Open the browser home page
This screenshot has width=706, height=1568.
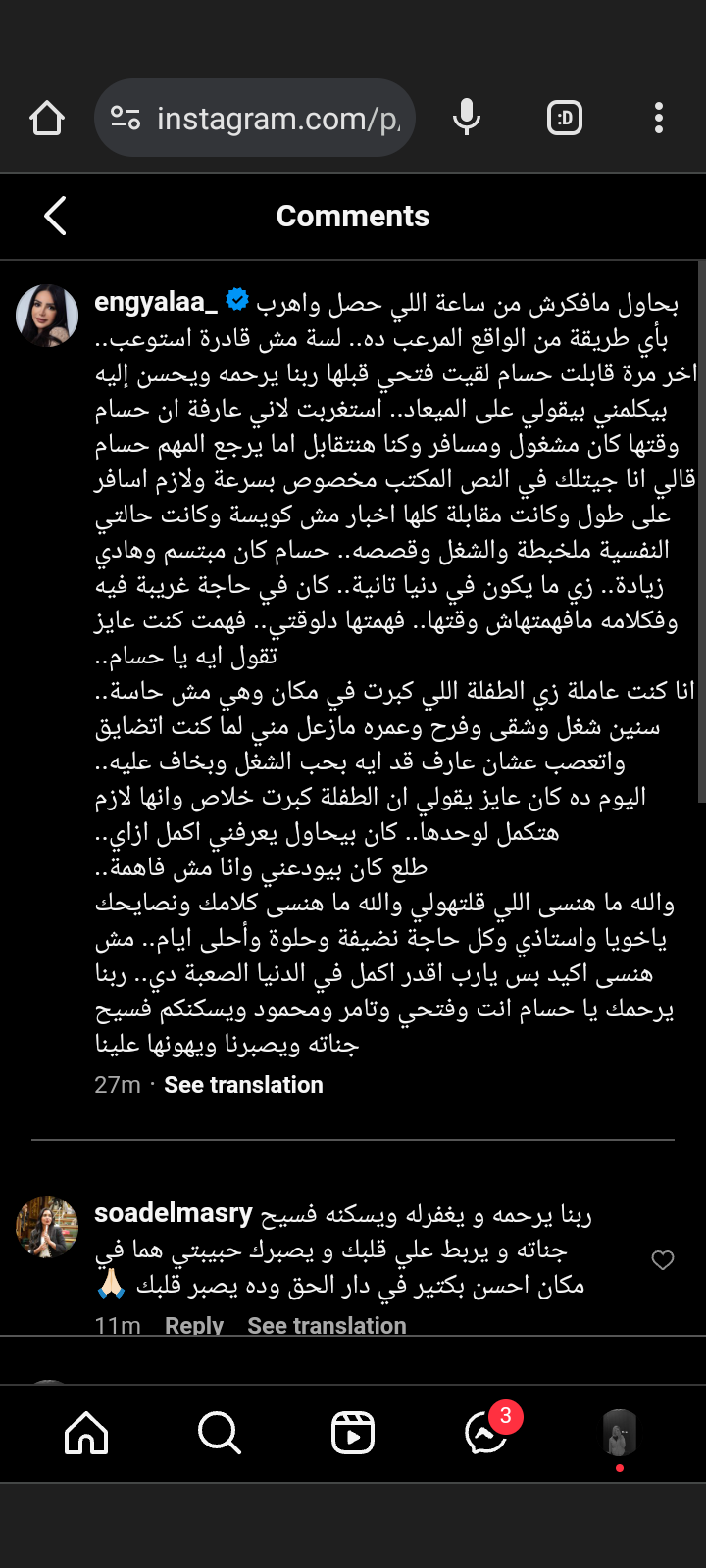coord(47,119)
